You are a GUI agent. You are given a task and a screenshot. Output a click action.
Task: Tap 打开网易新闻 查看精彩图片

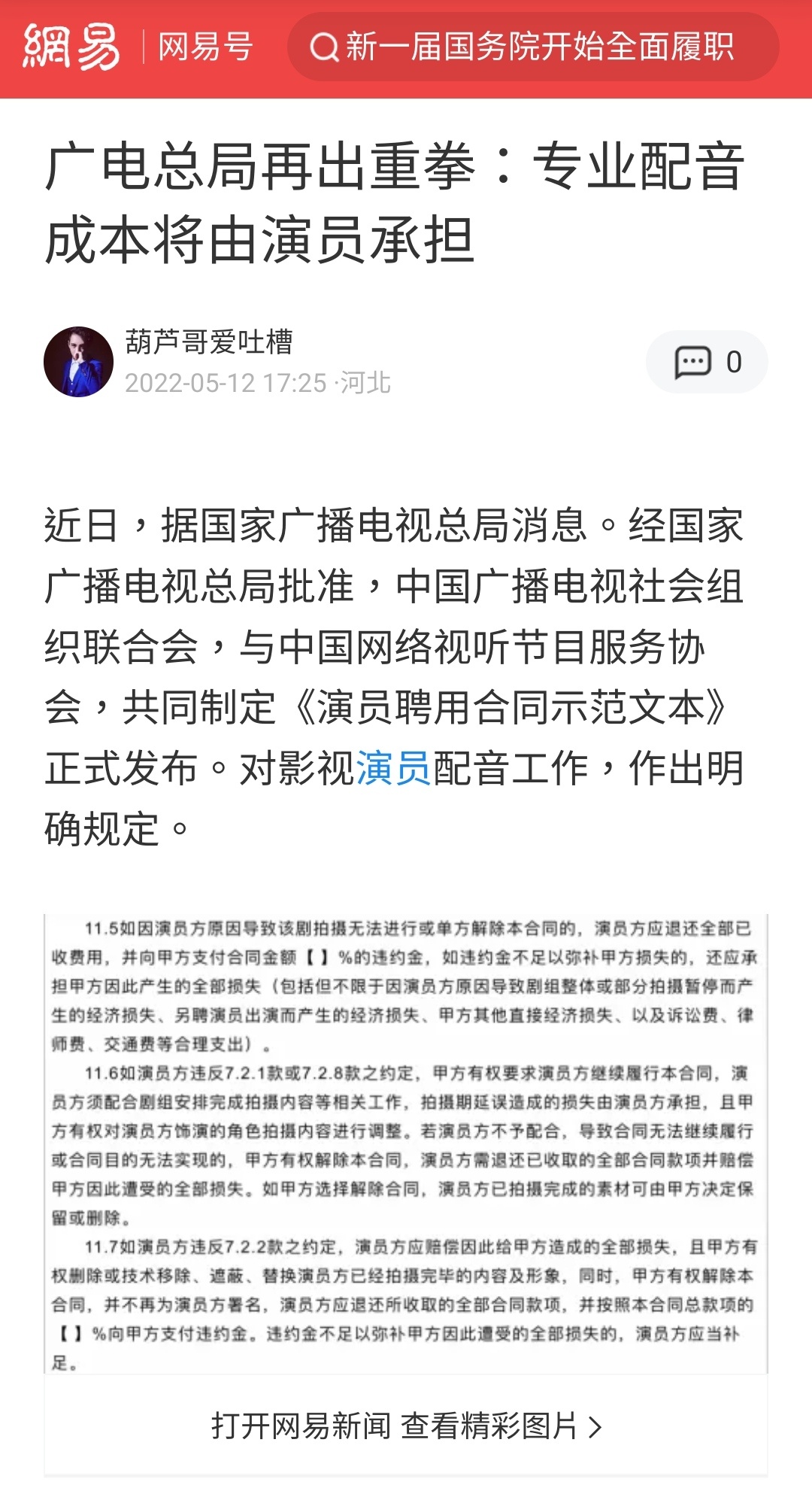(x=406, y=1426)
